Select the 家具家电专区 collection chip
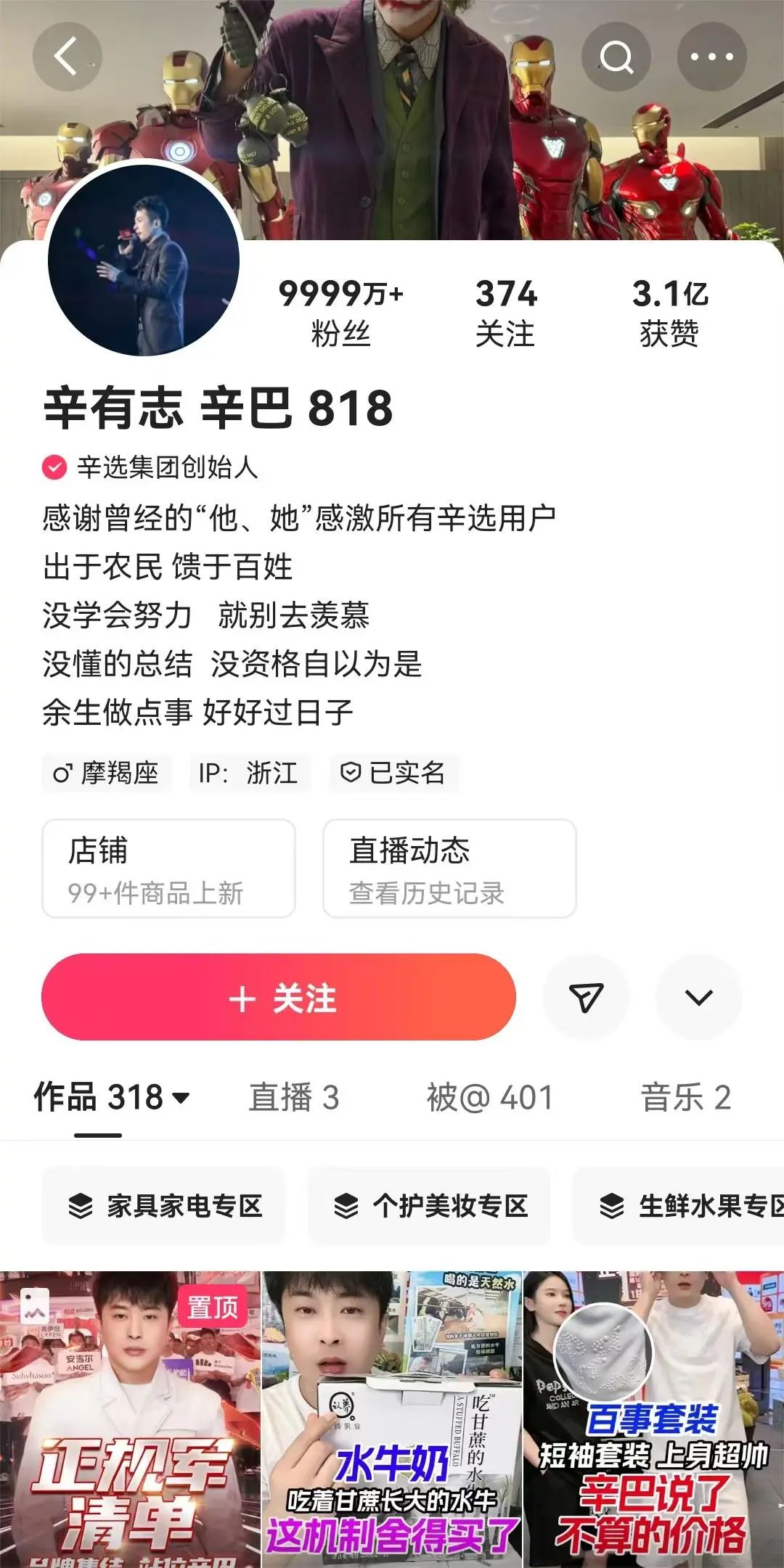 coord(164,1207)
